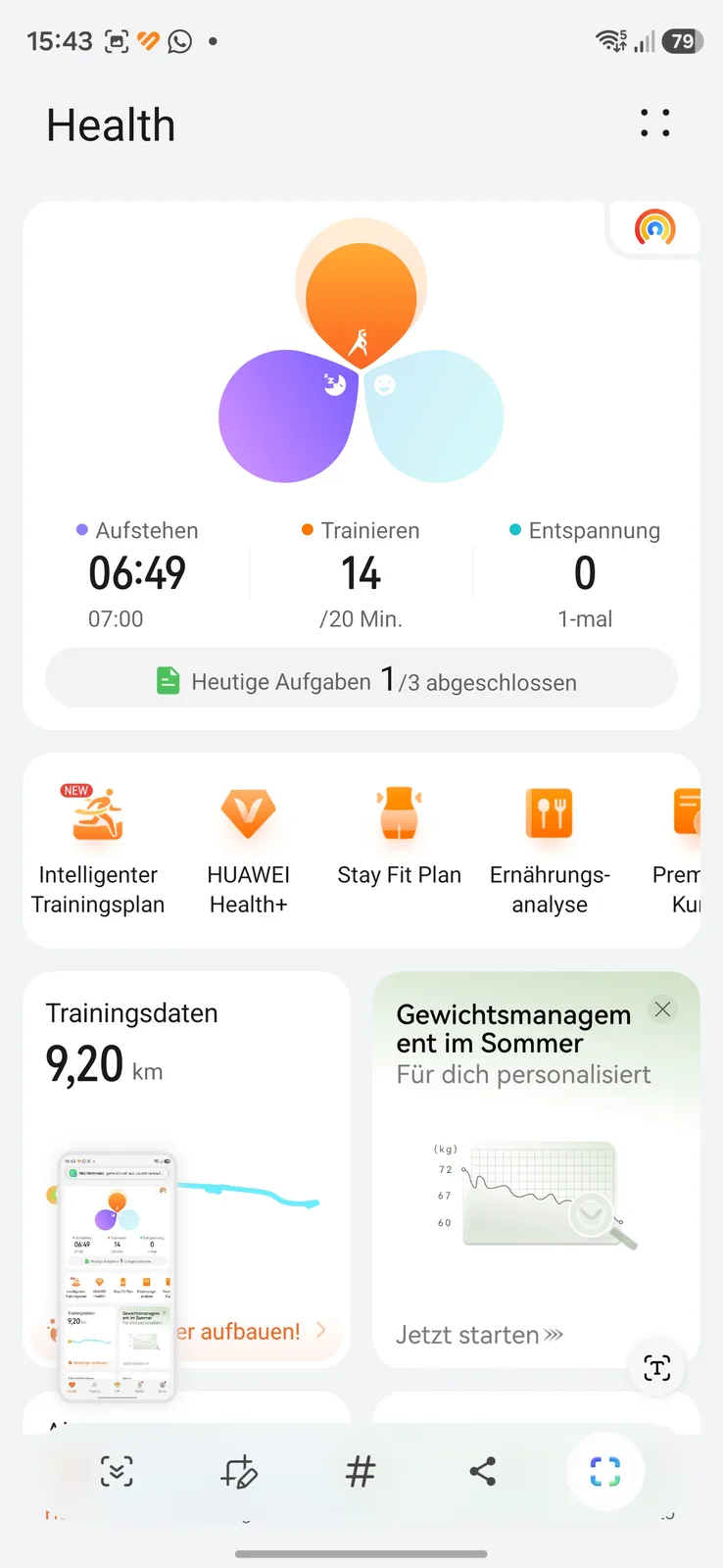This screenshot has width=723, height=1568.
Task: Tap the scroll capture icon in the toolbar
Action: (117, 1471)
